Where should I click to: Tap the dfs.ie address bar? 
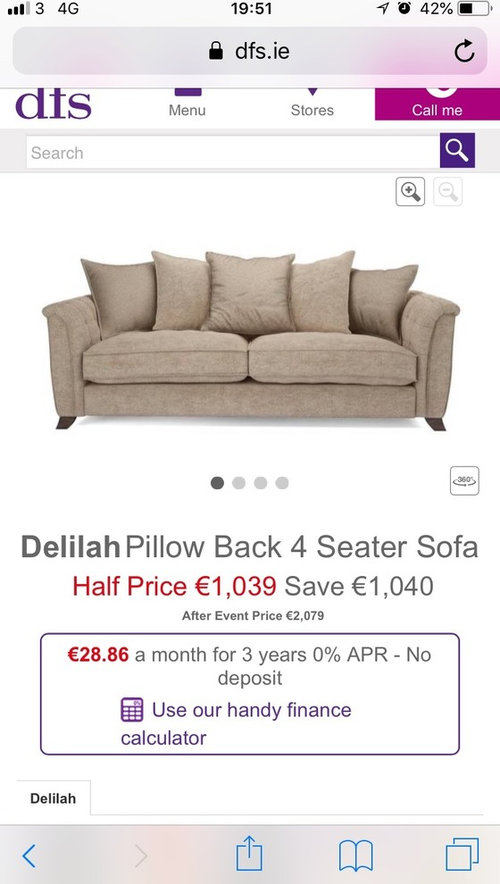[250, 51]
